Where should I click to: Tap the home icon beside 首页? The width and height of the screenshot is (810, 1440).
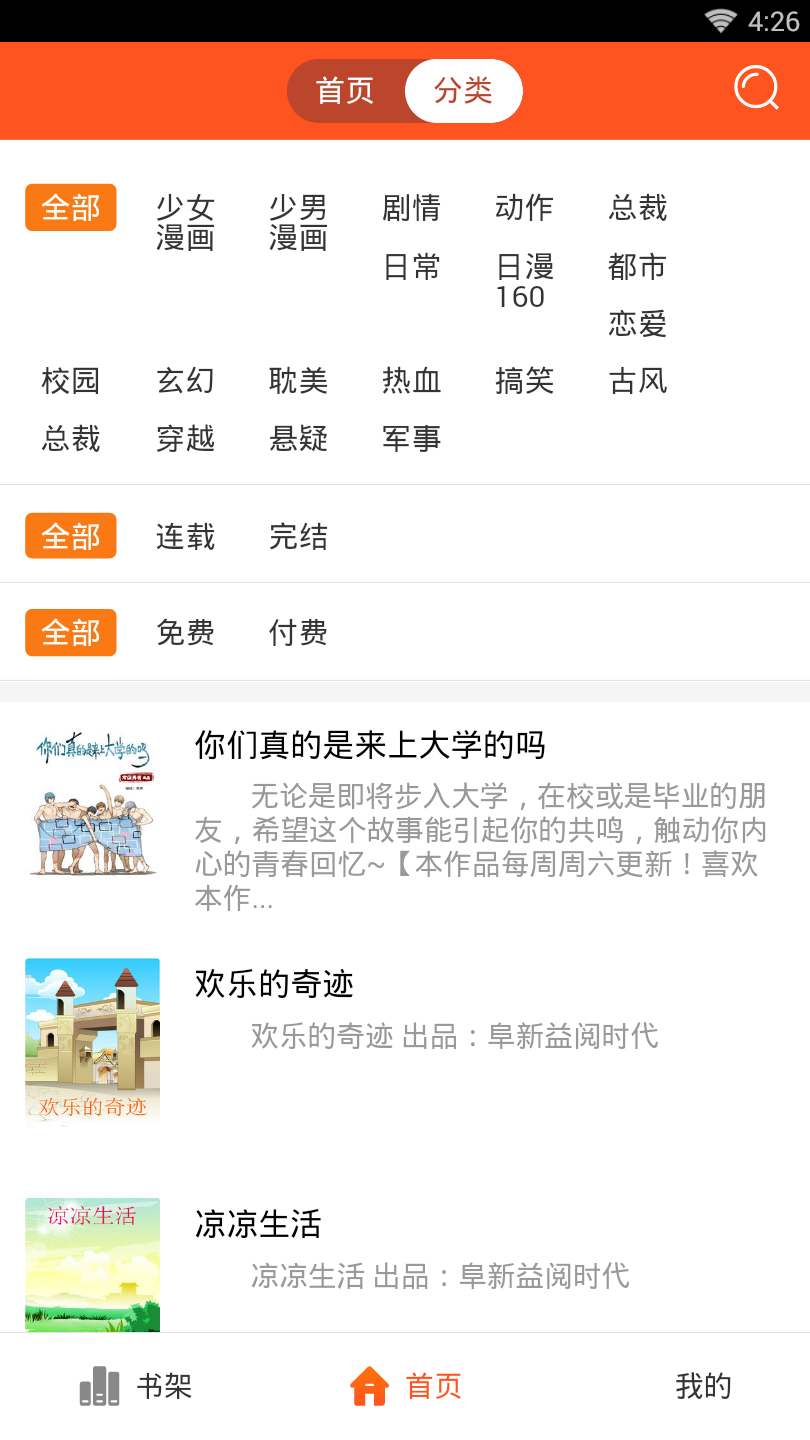(x=370, y=1385)
